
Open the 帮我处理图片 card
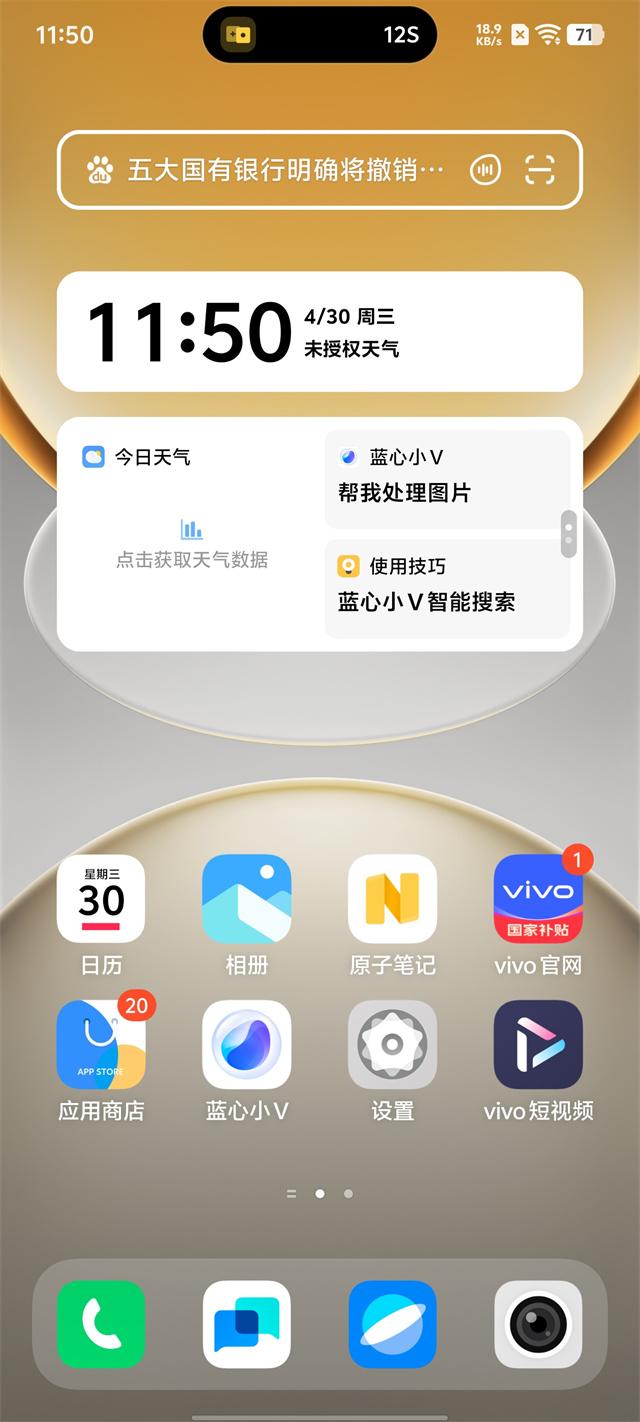pos(447,478)
